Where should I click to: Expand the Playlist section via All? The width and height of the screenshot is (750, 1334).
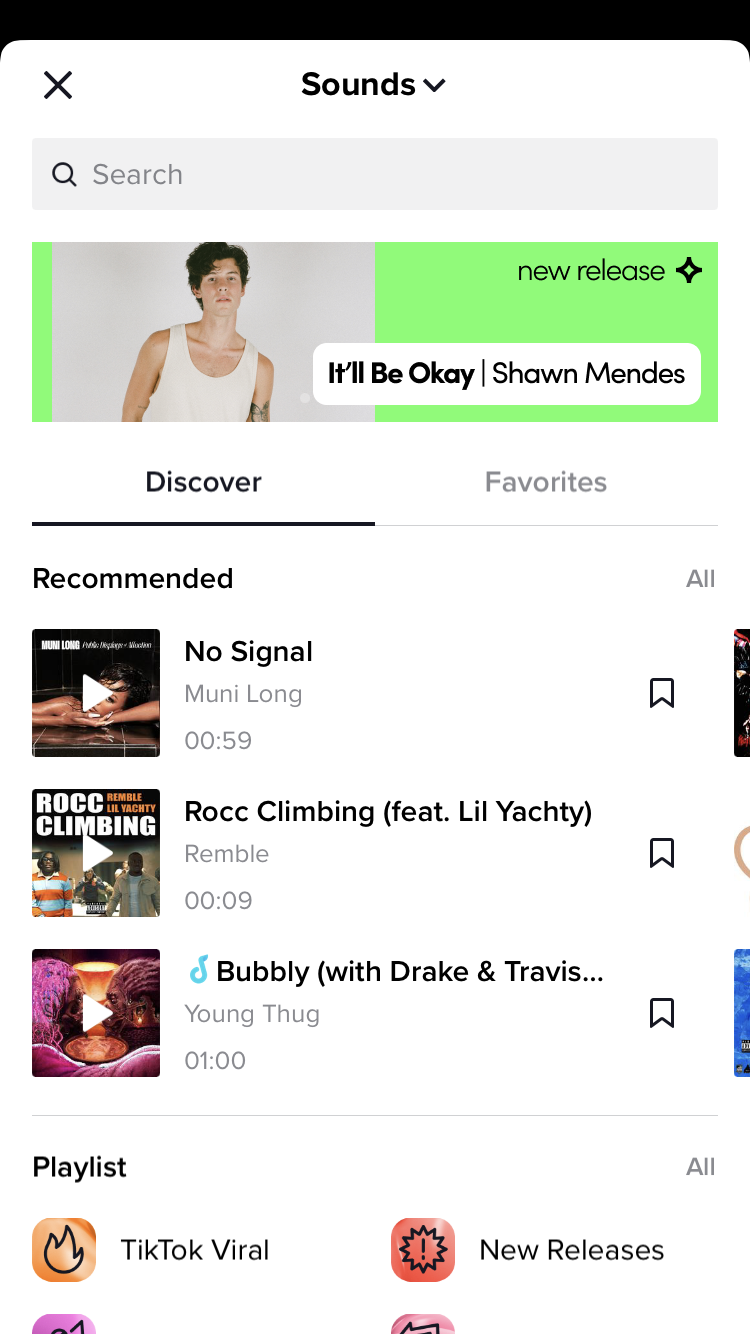701,1166
